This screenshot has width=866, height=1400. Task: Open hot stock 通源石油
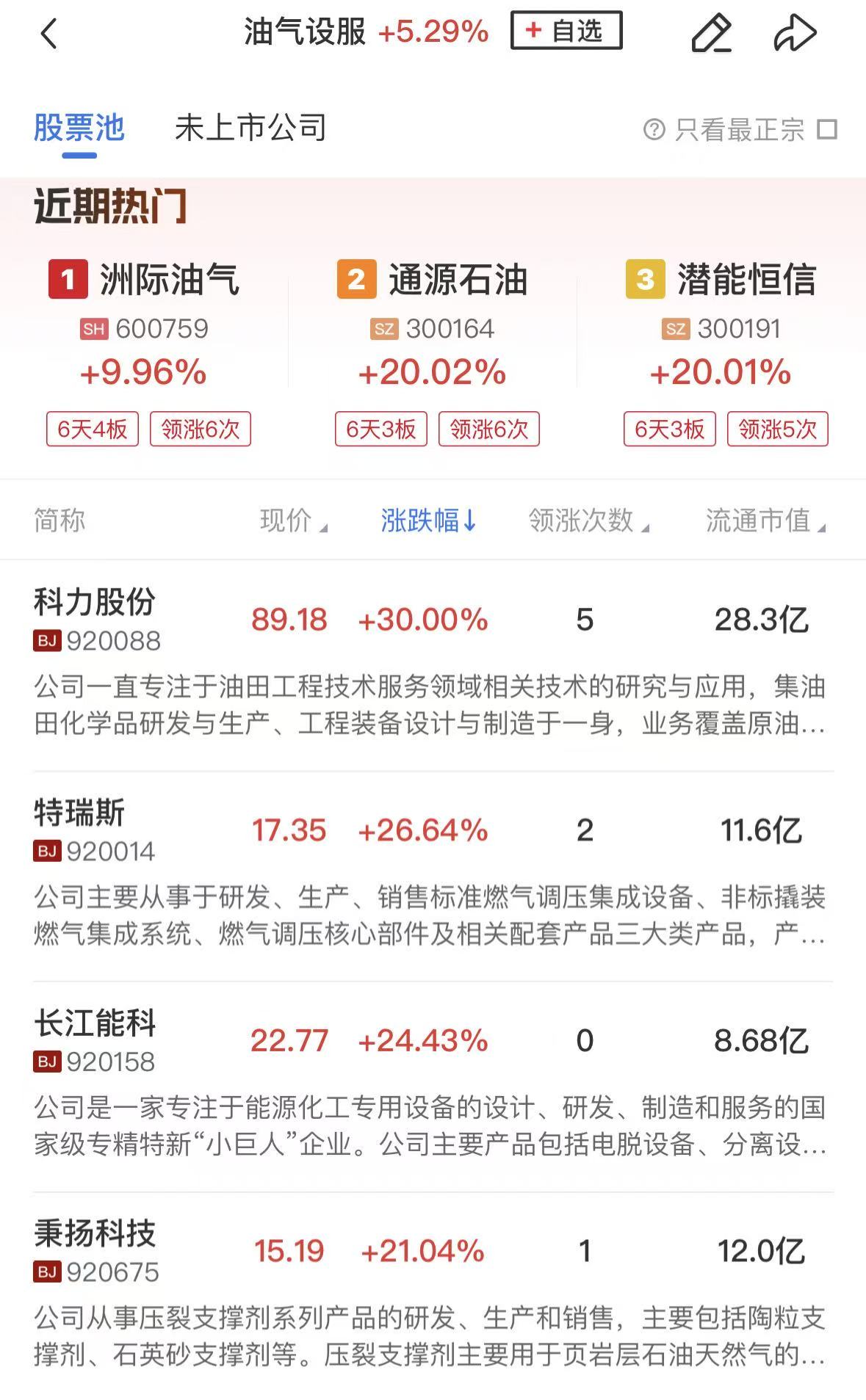(433, 323)
